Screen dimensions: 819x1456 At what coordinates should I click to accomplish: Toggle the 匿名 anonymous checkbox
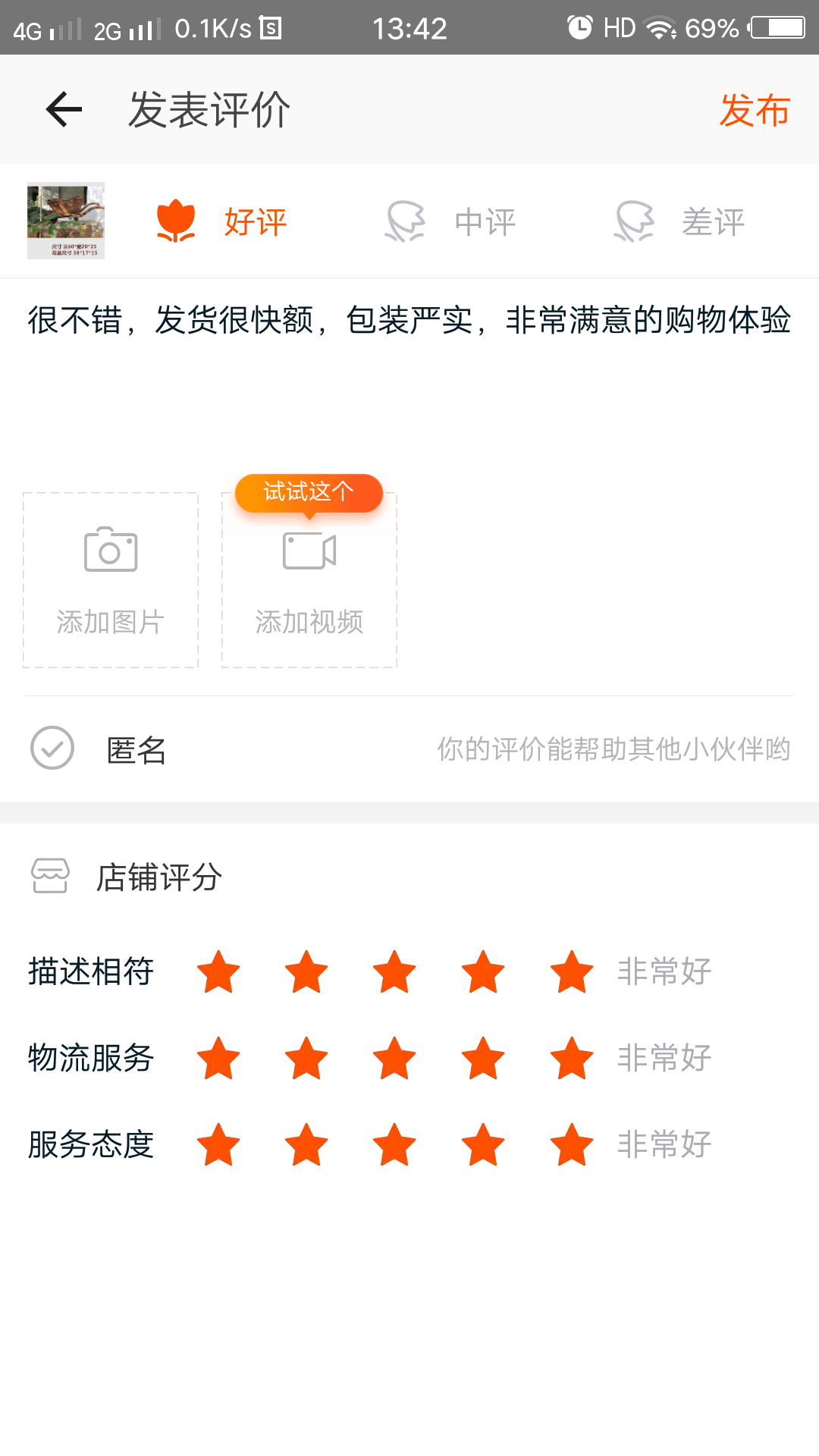(x=52, y=748)
